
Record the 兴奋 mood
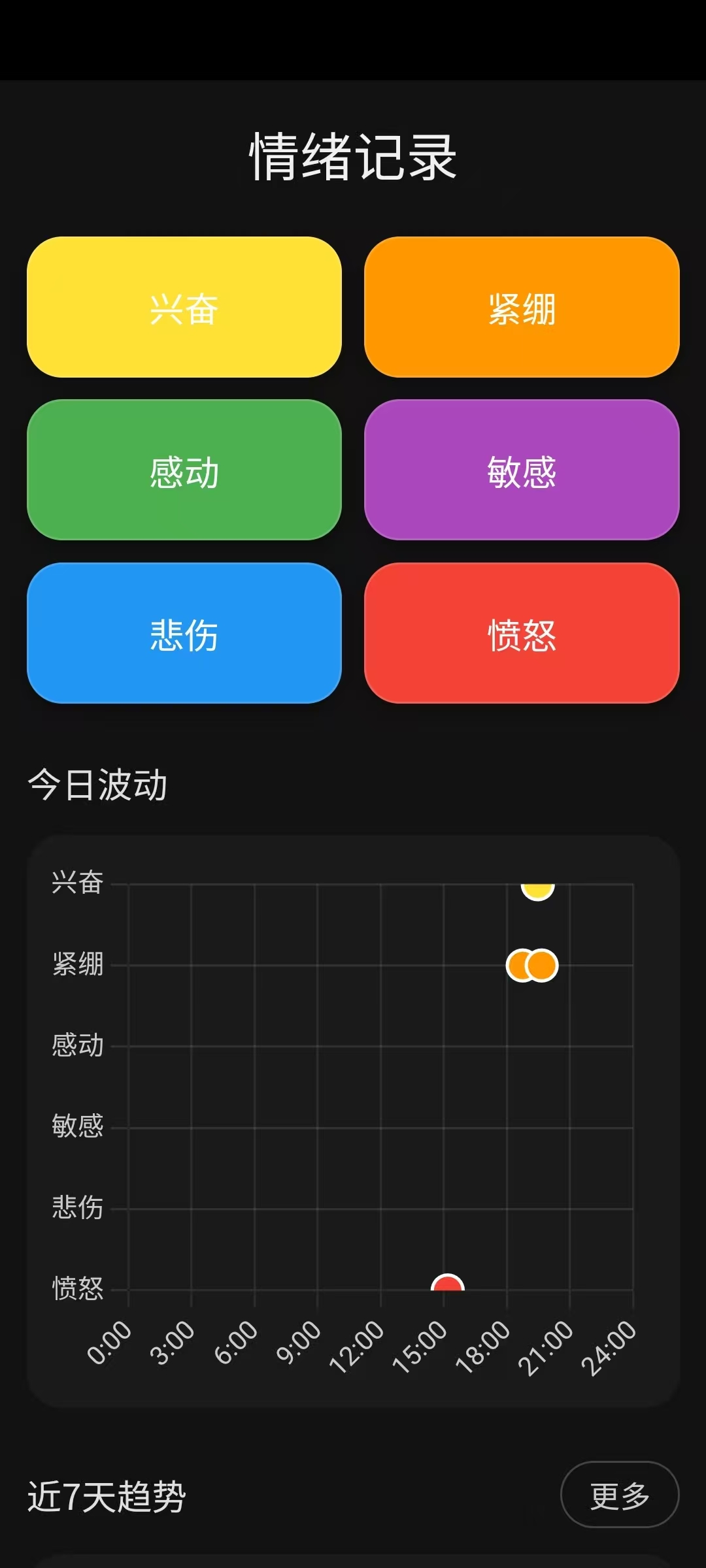(184, 307)
